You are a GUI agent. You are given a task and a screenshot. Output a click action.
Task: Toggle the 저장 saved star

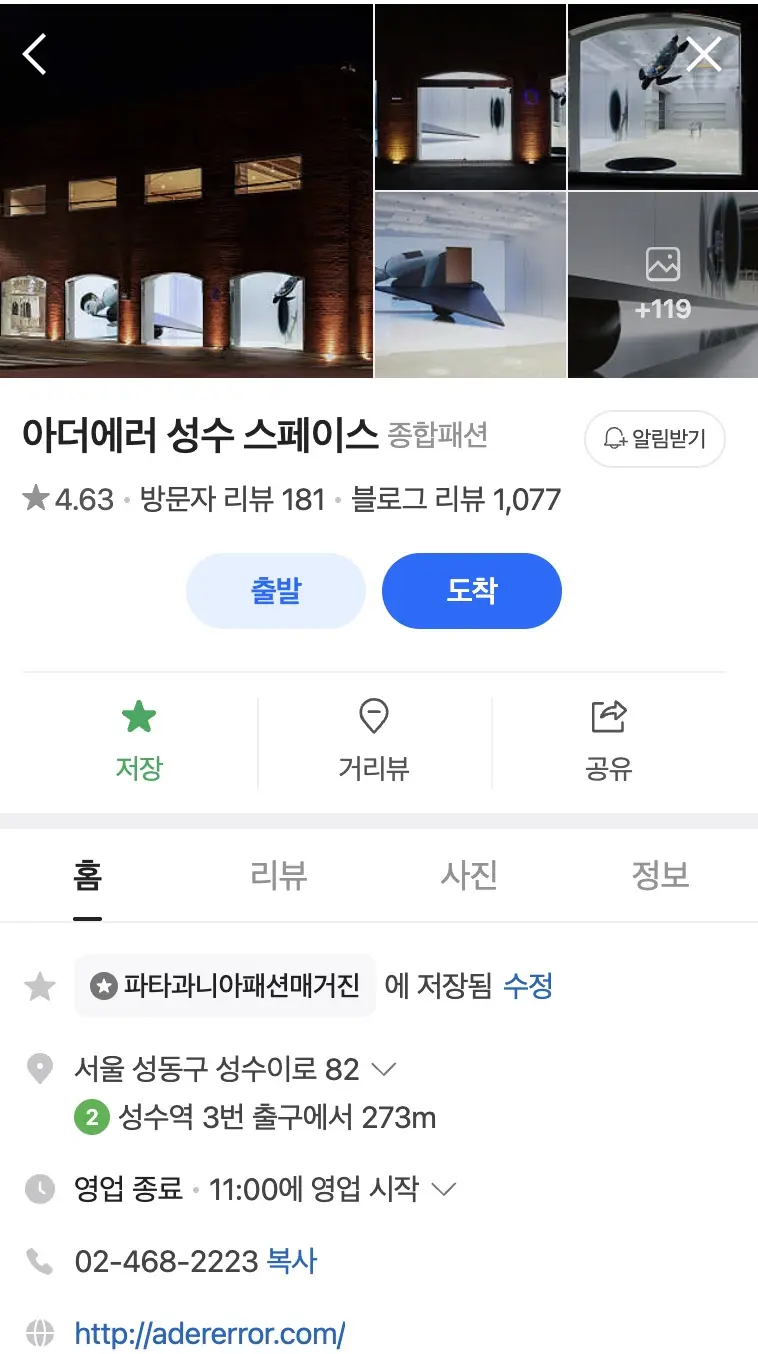point(138,741)
